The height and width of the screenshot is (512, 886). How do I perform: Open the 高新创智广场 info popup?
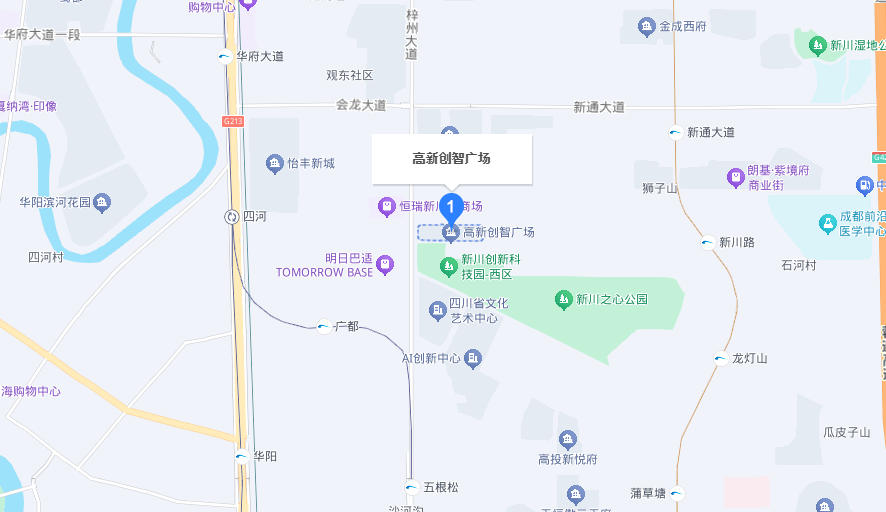[x=452, y=159]
